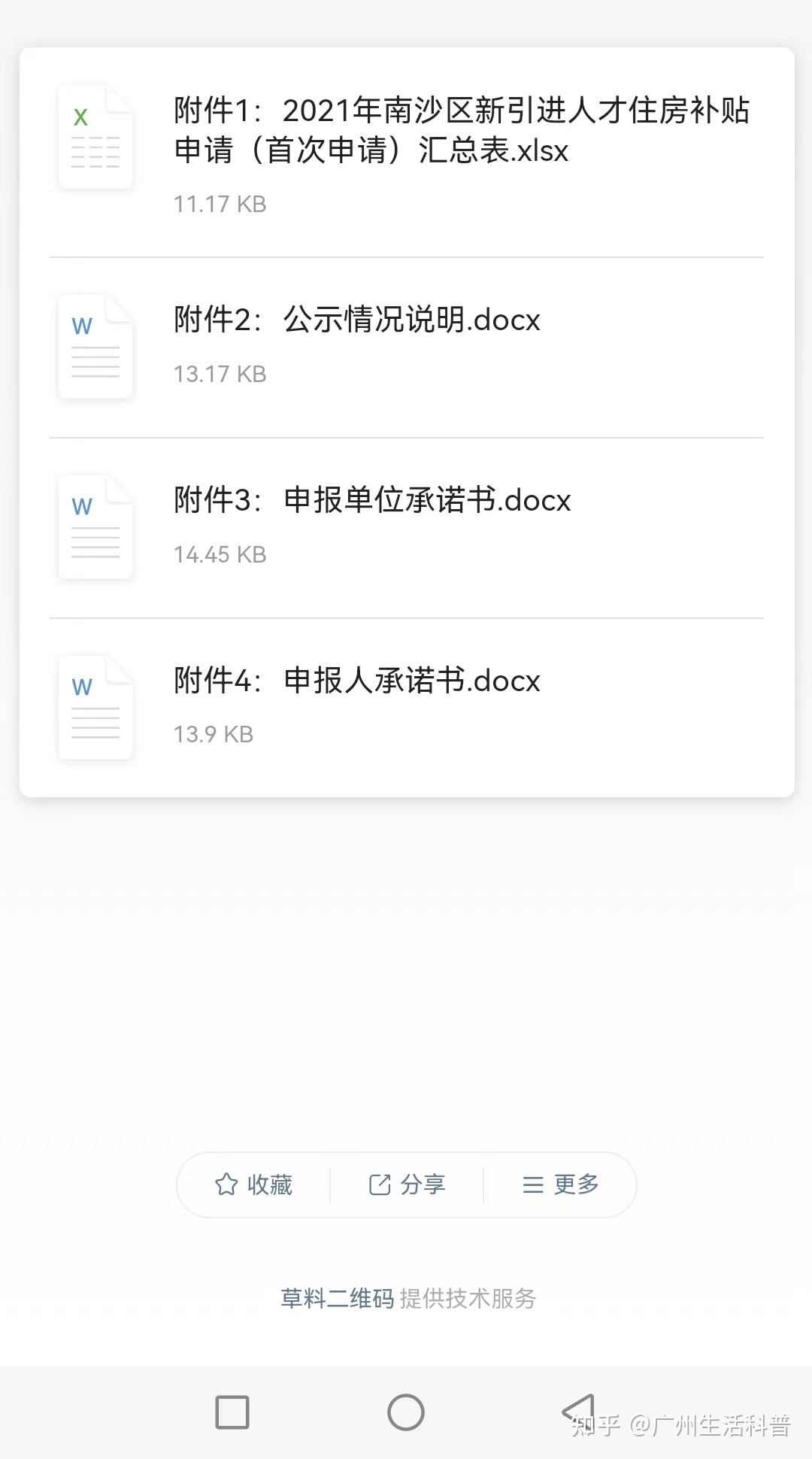812x1459 pixels.
Task: Tap the 收藏 favorite button
Action: pos(254,1184)
